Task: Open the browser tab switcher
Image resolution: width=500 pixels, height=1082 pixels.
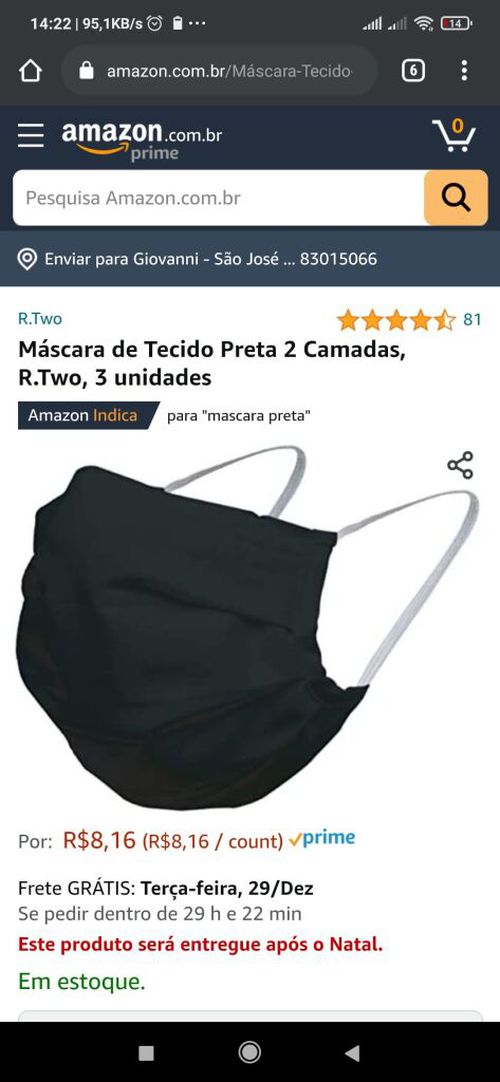Action: (x=412, y=70)
